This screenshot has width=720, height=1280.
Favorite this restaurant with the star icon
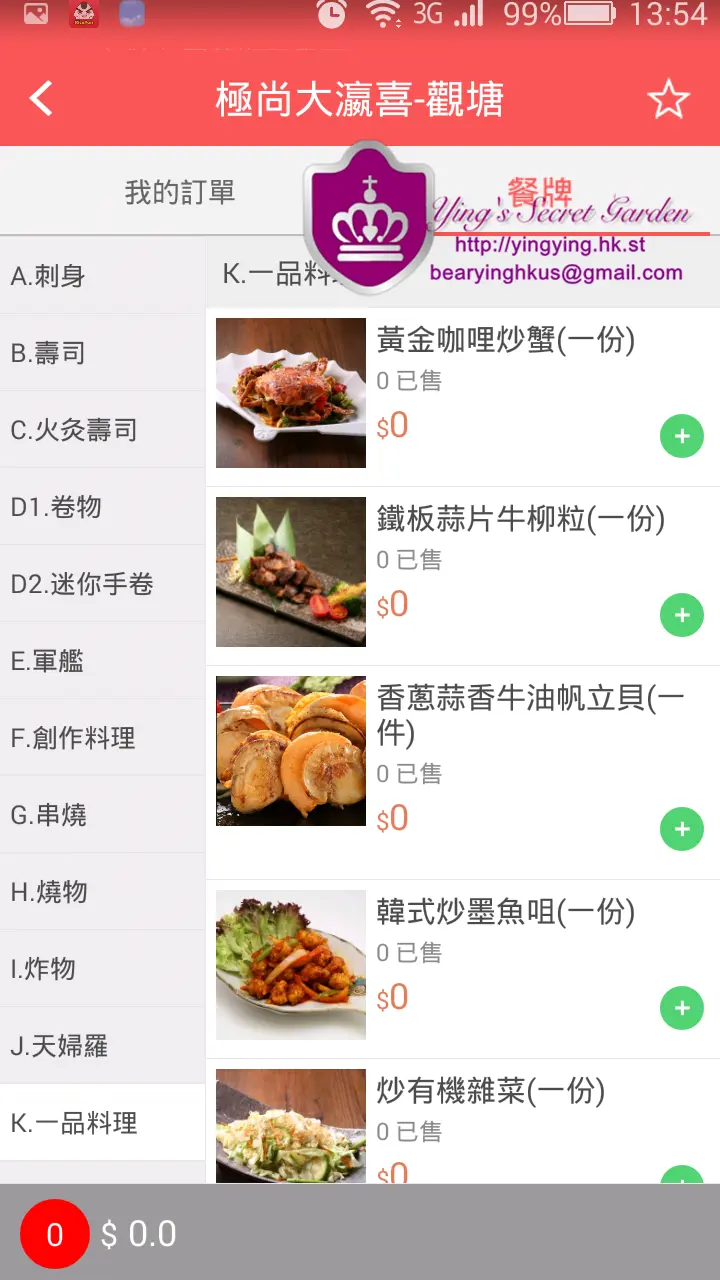[x=668, y=99]
